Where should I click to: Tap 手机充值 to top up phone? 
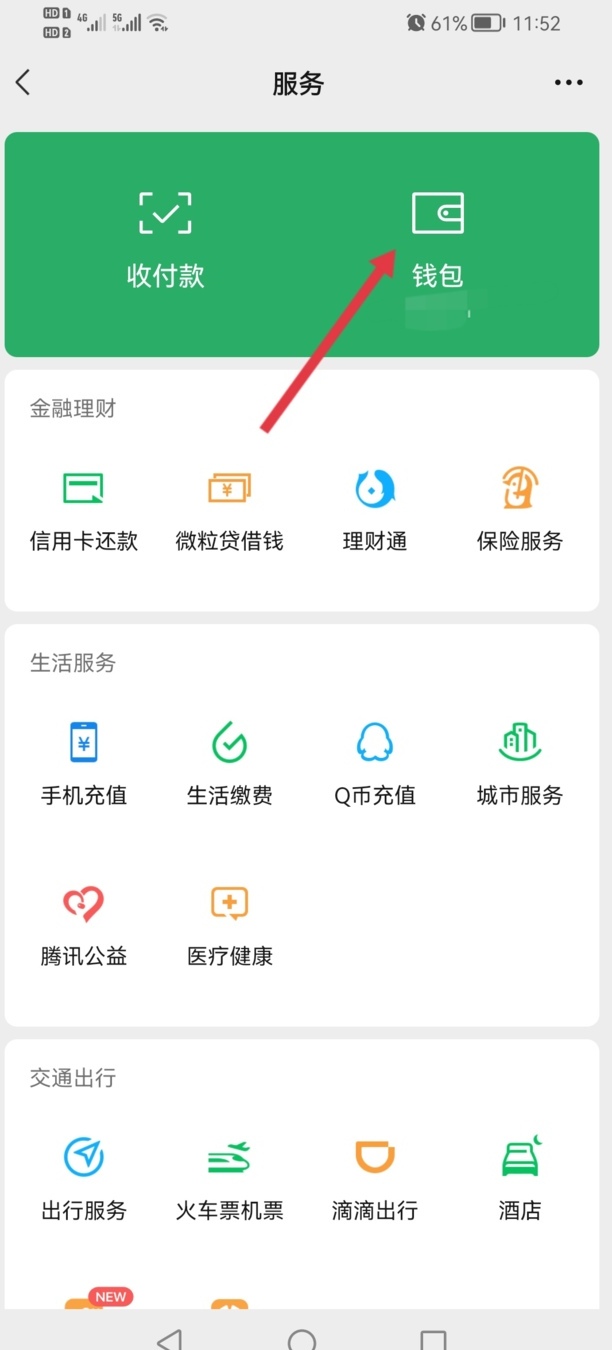pyautogui.click(x=84, y=765)
